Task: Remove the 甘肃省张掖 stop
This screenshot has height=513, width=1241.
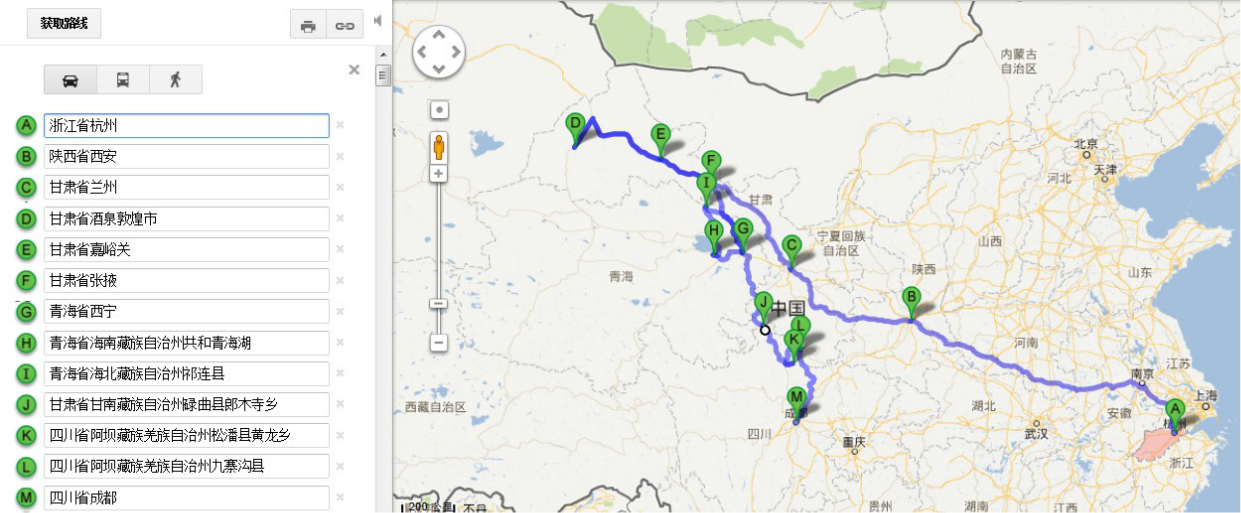Action: (x=340, y=281)
